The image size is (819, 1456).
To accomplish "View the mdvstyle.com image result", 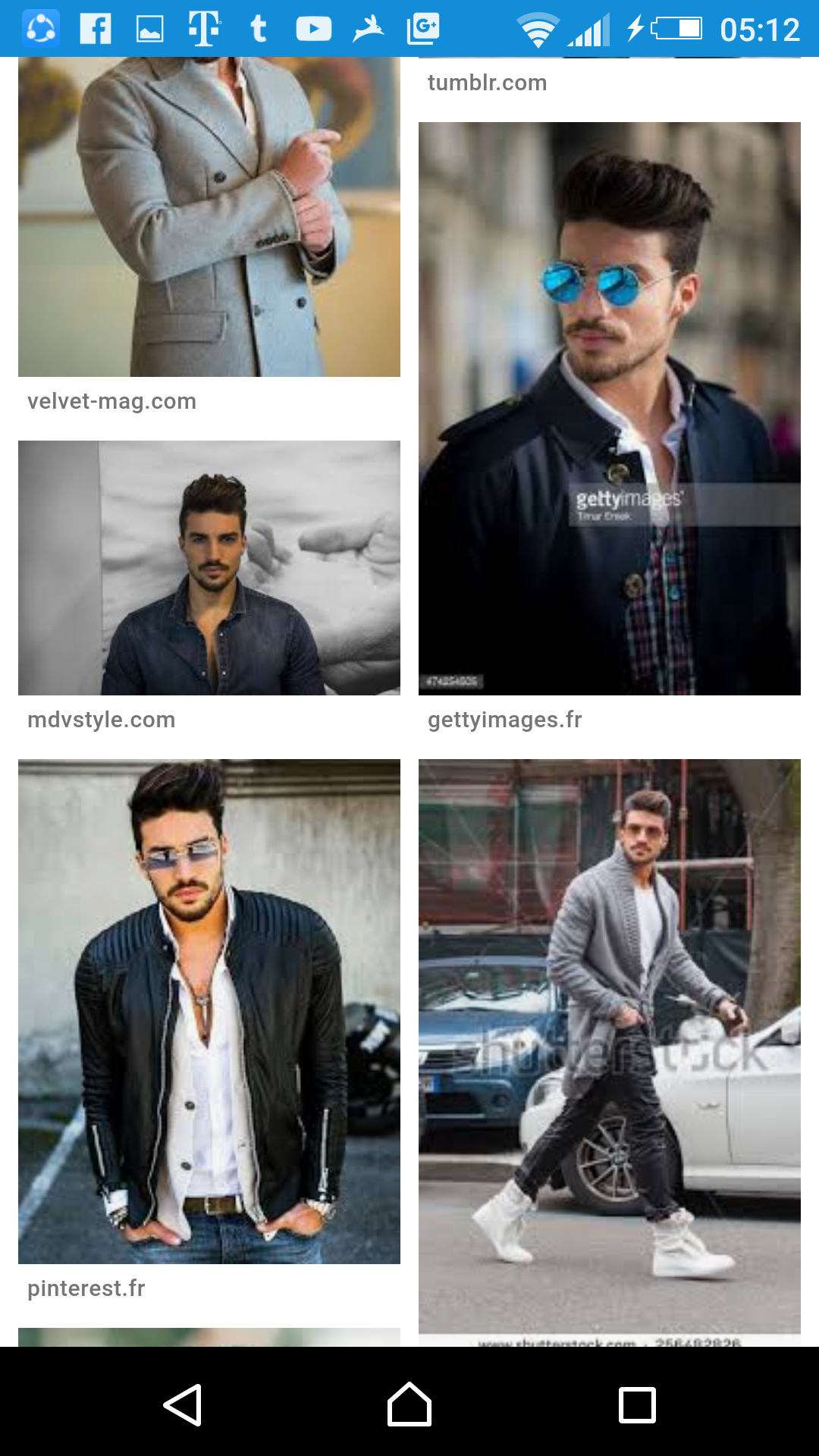I will pyautogui.click(x=209, y=567).
